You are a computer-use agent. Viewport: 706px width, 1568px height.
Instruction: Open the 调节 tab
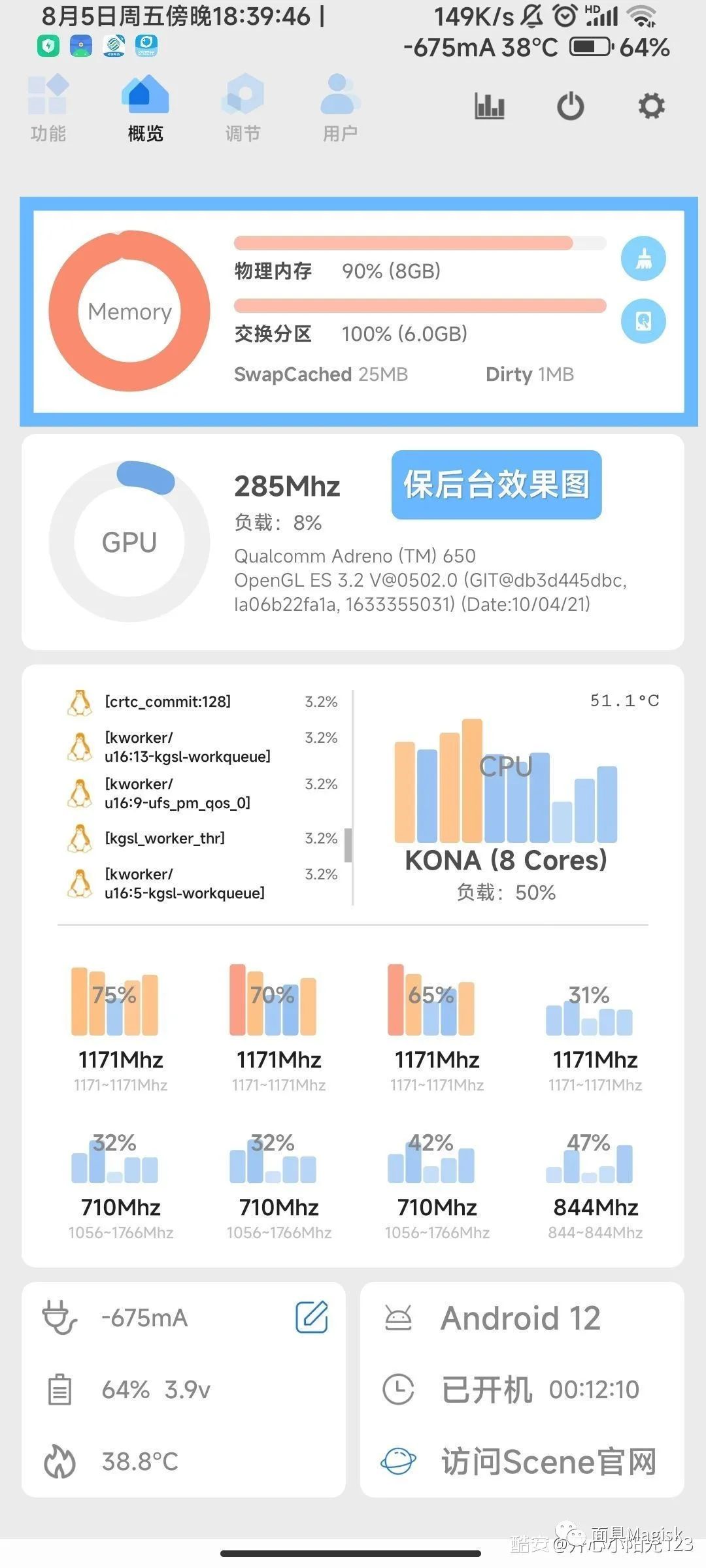click(243, 108)
